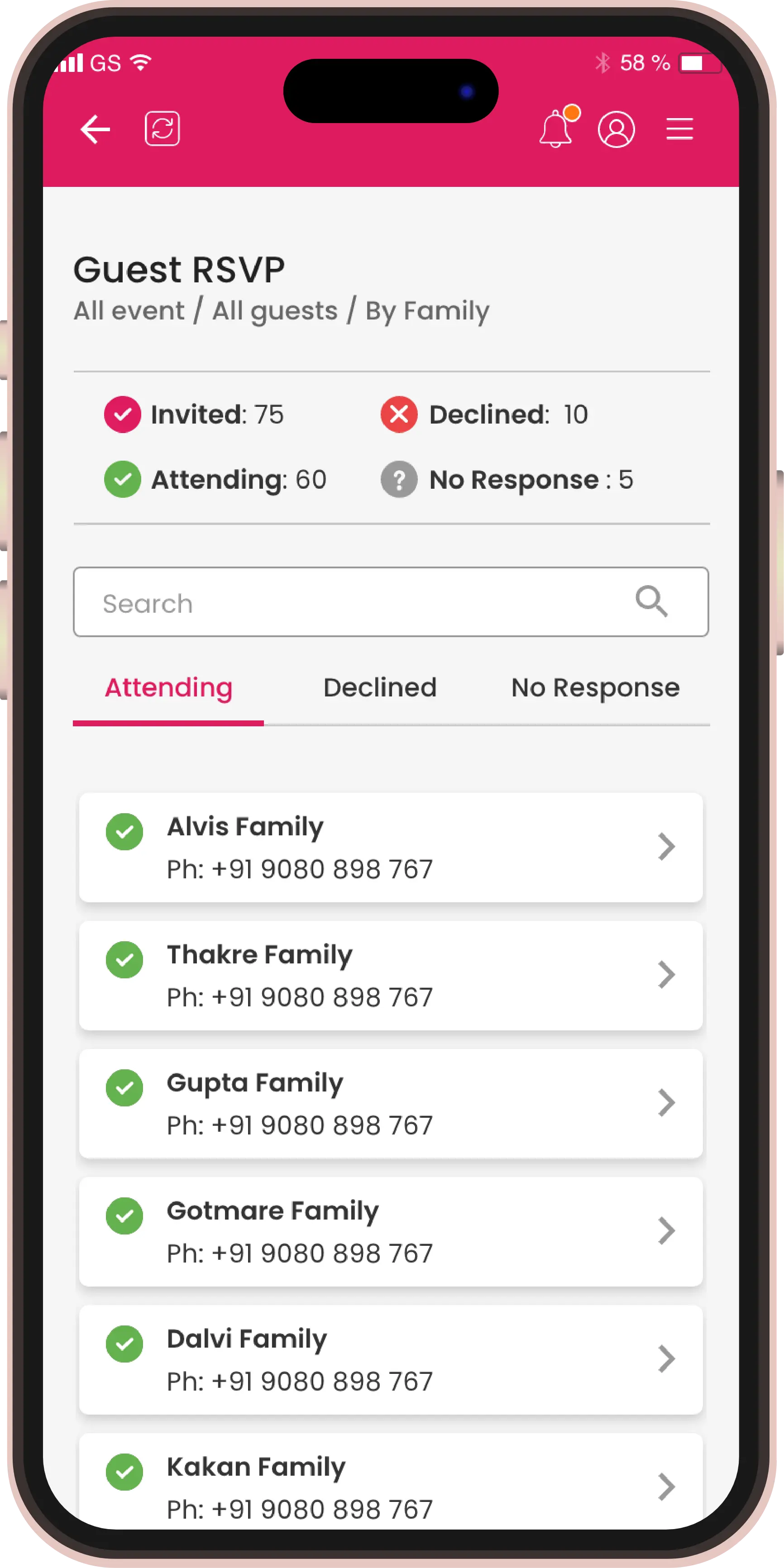Image resolution: width=784 pixels, height=1568 pixels.
Task: Open Kakan Family details
Action: click(x=391, y=1485)
